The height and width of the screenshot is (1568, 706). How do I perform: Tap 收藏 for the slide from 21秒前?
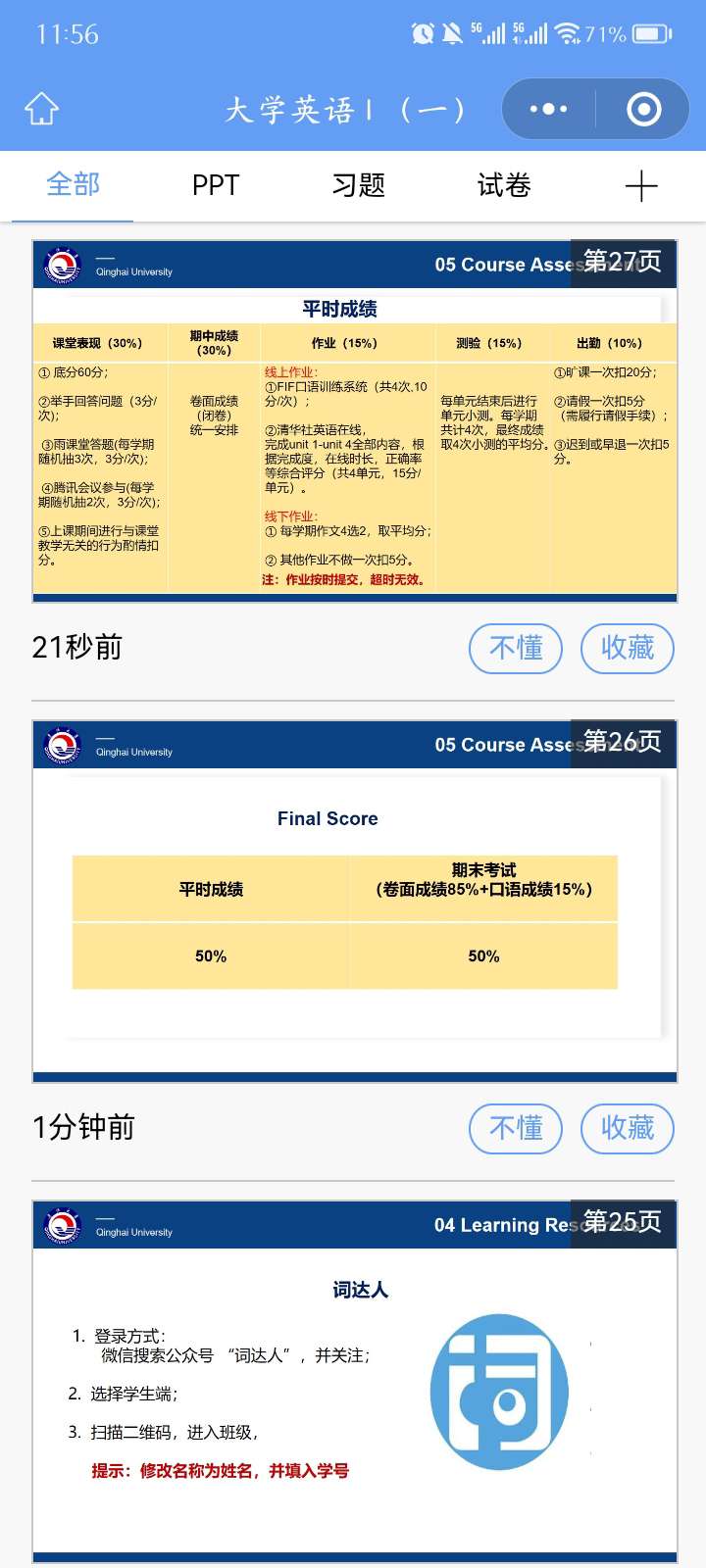coord(628,648)
